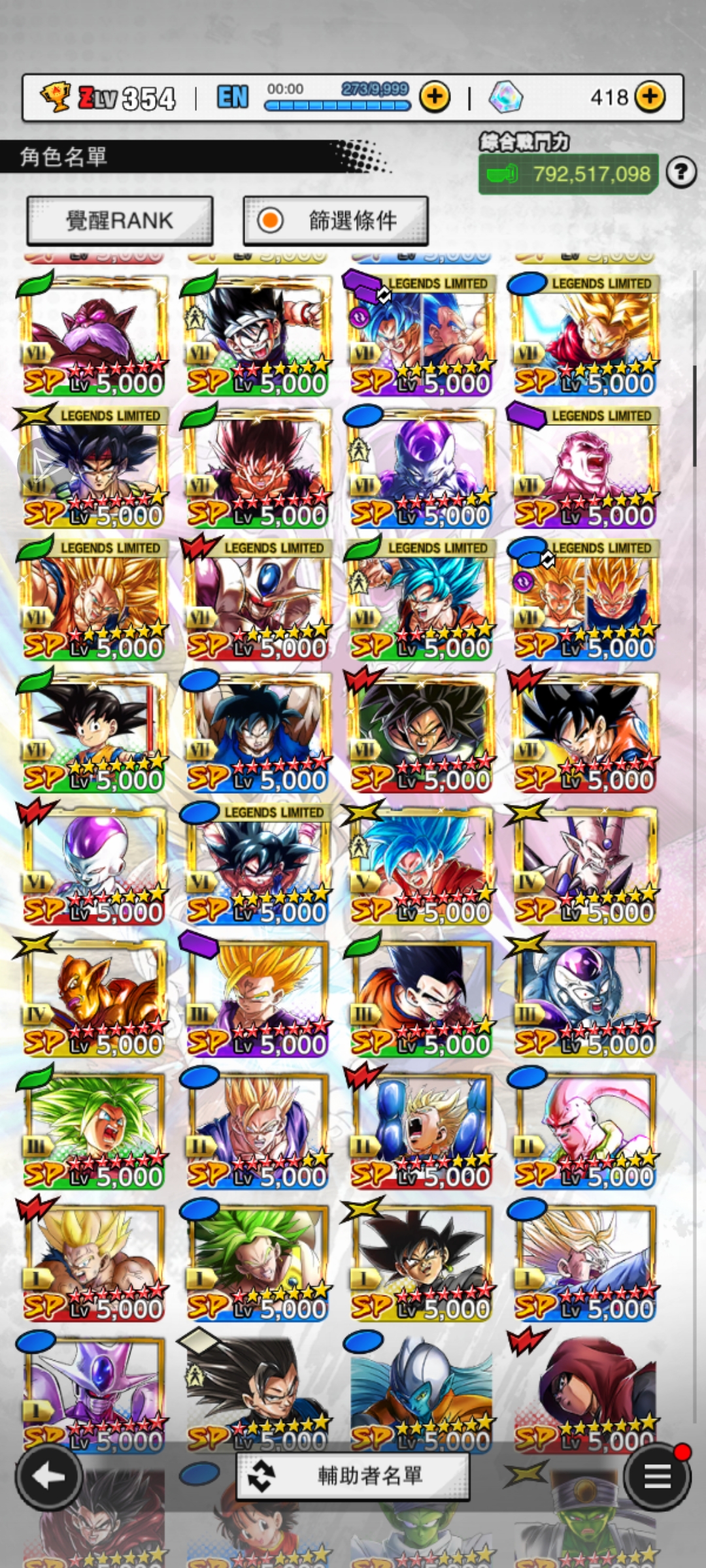706x1568 pixels.
Task: Open the kid Goku character card
Action: pos(92,732)
